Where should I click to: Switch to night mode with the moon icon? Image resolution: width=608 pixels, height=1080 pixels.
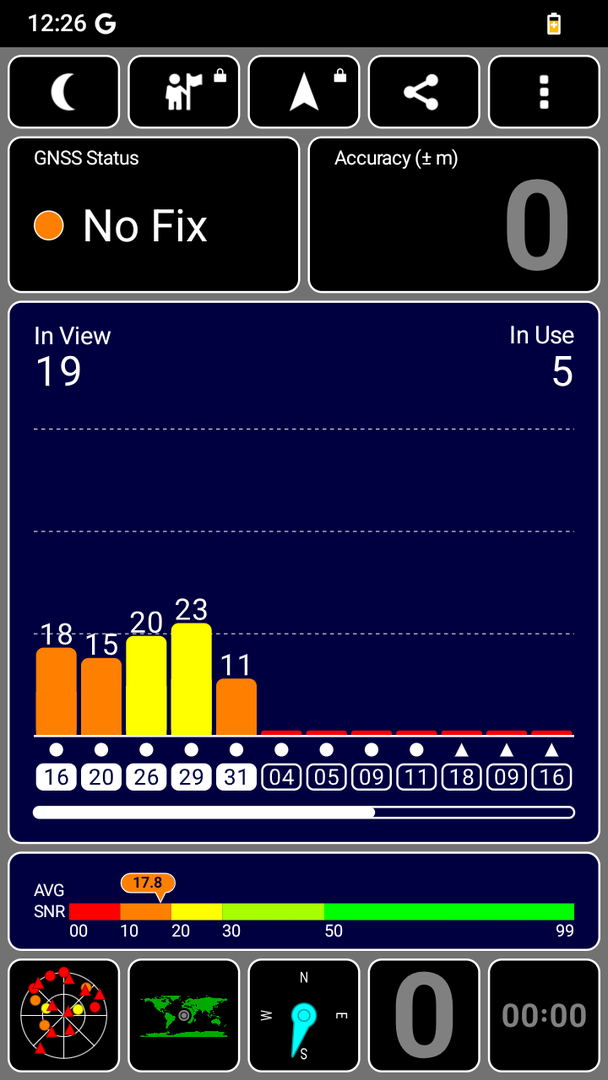pos(64,93)
